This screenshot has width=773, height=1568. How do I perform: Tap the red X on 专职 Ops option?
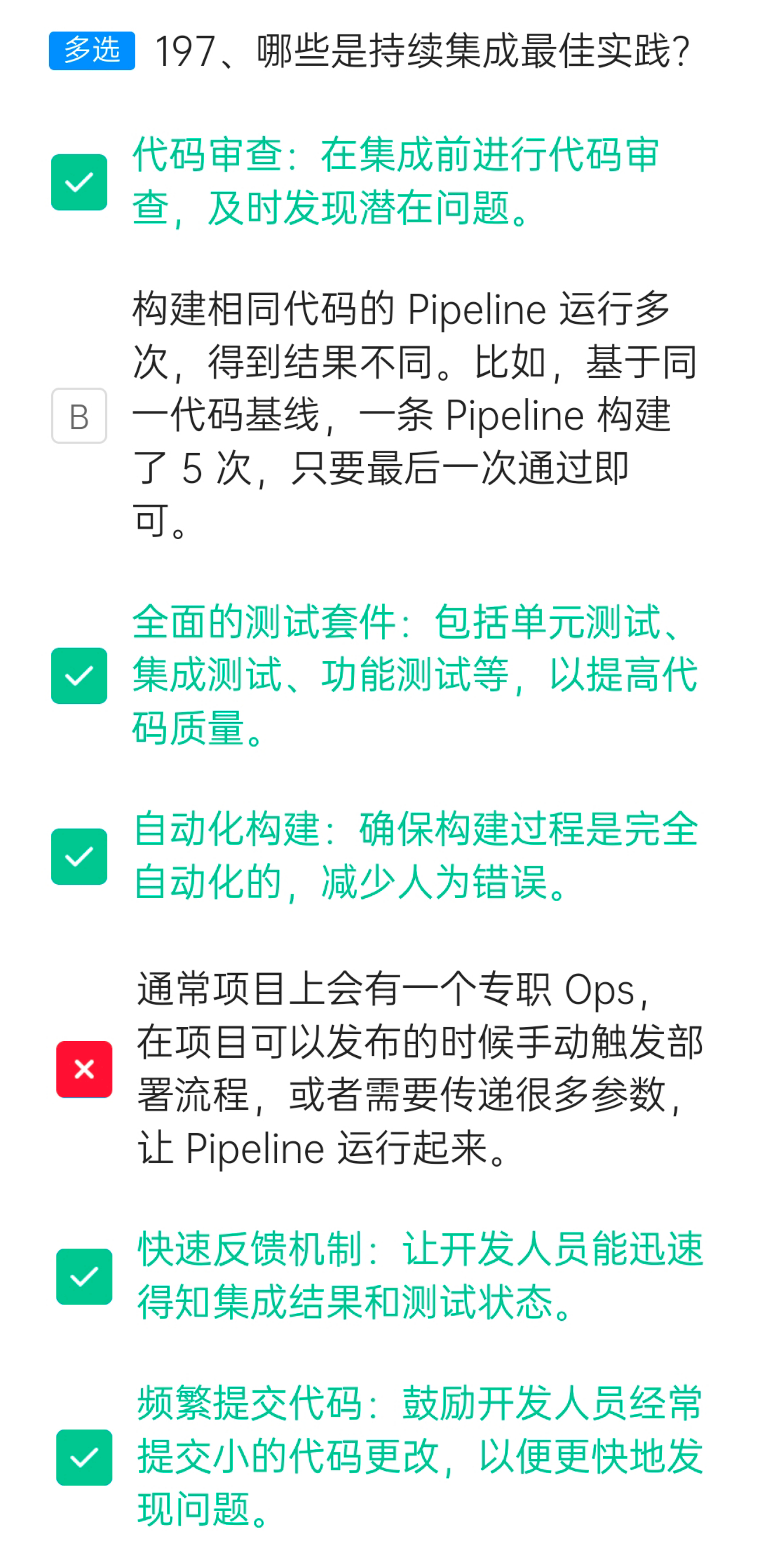[x=84, y=1069]
